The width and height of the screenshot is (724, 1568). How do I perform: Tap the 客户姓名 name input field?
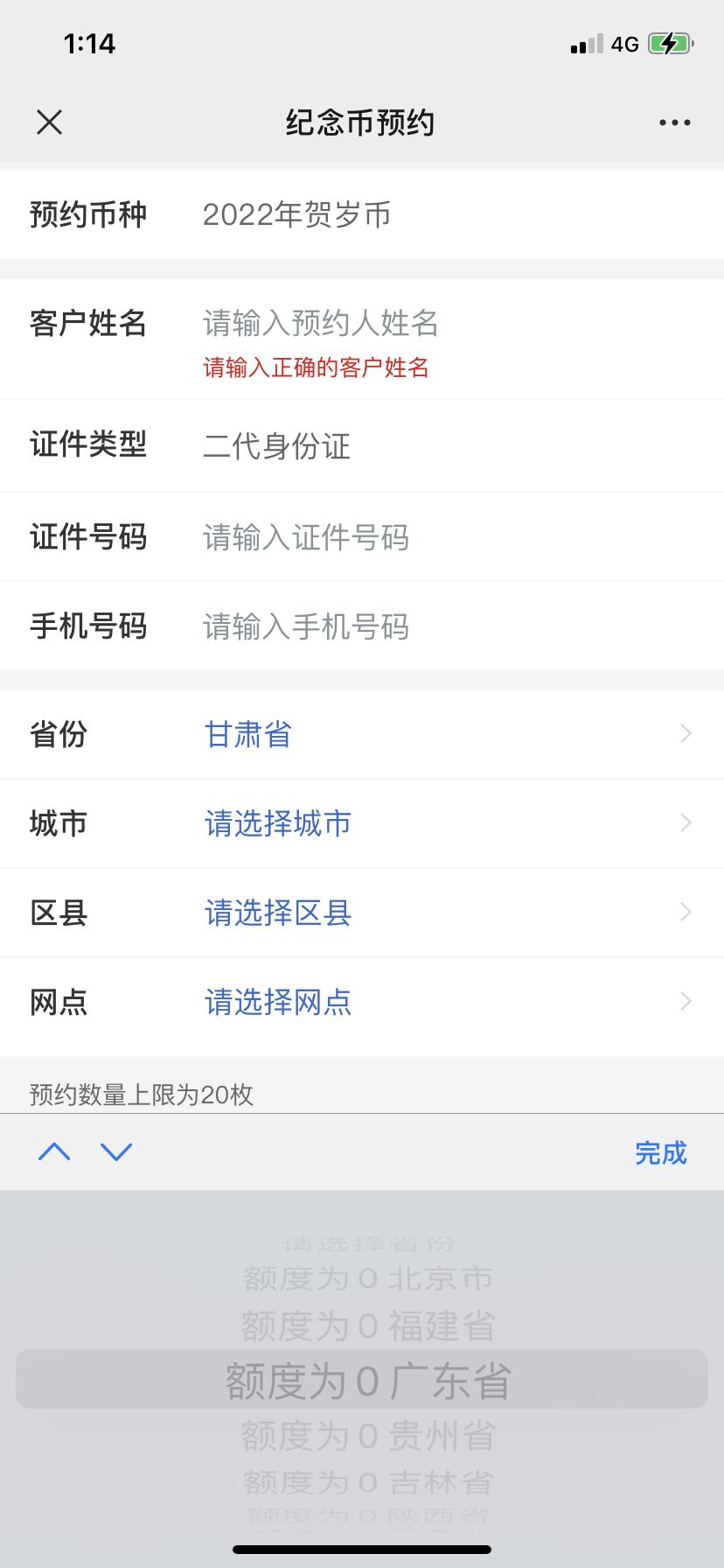tap(449, 324)
